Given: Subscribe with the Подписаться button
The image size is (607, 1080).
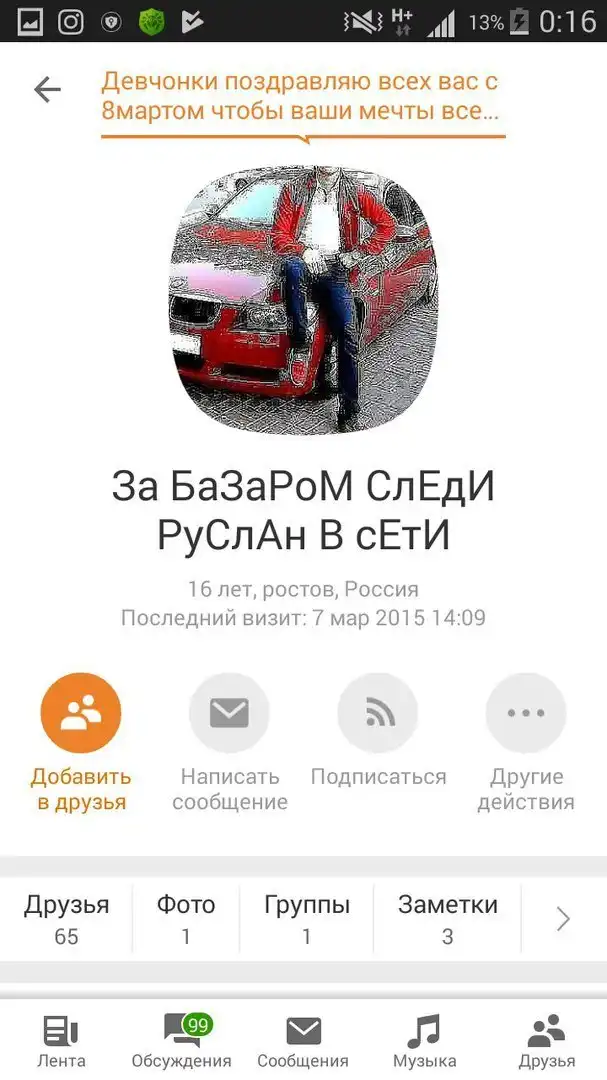Looking at the screenshot, I should tap(378, 713).
